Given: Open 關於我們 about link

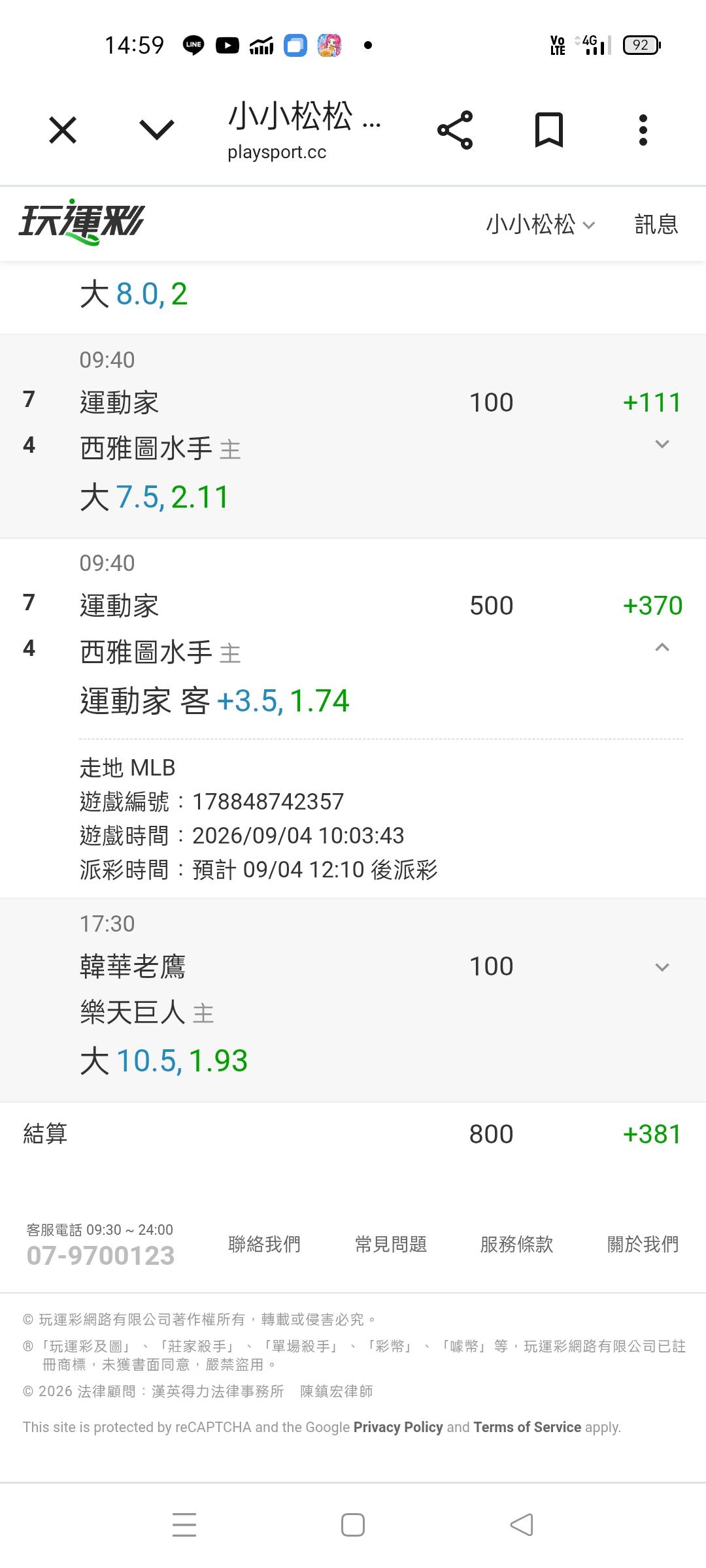Looking at the screenshot, I should (x=643, y=1245).
